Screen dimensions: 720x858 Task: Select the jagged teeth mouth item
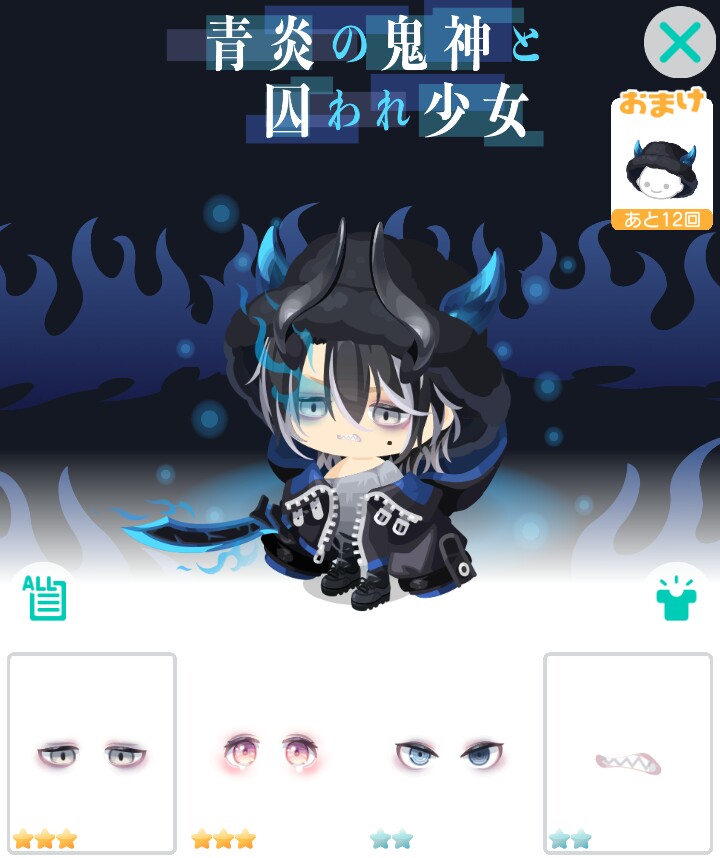click(627, 752)
